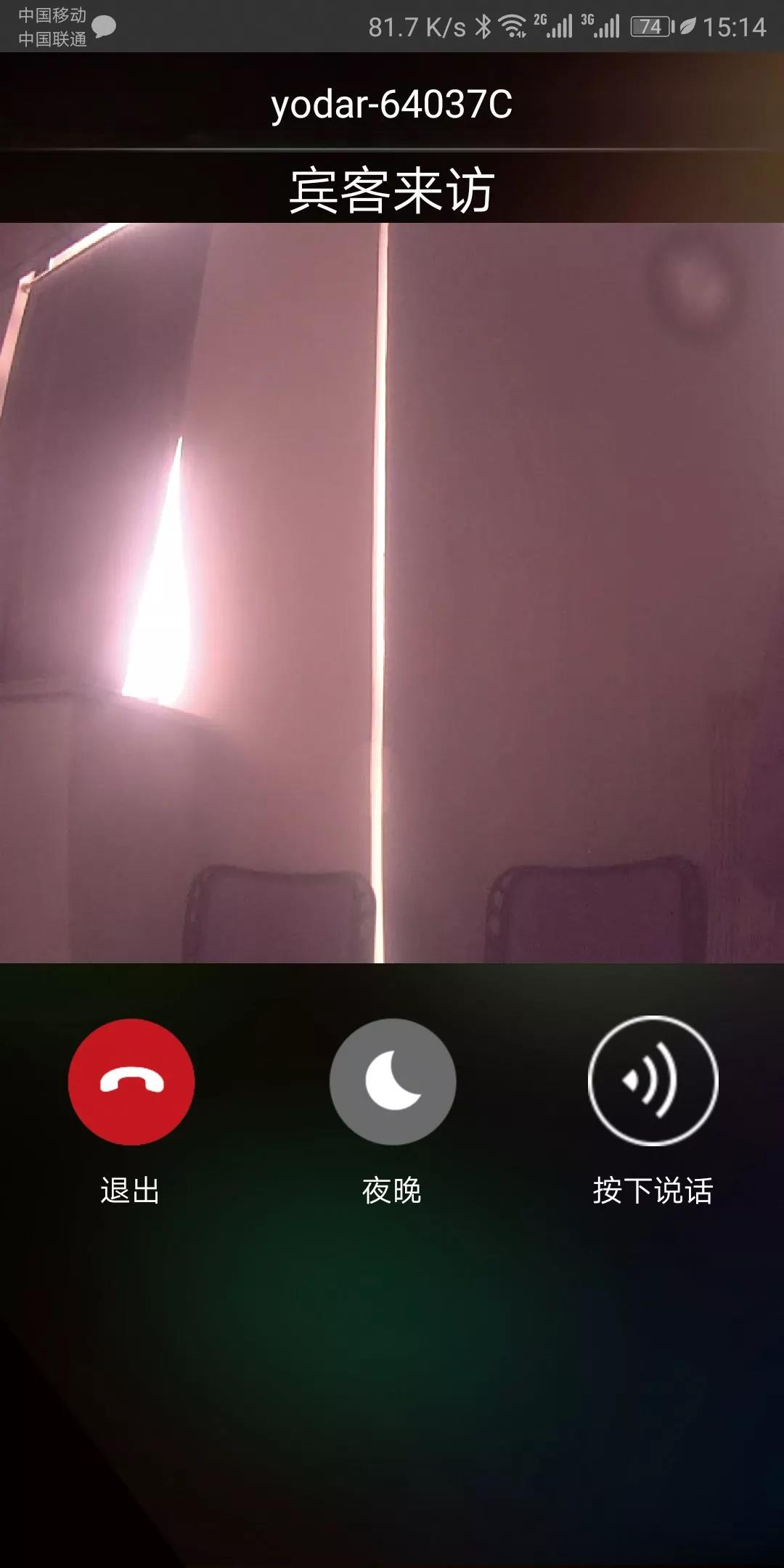This screenshot has height=1568, width=784.
Task: End the call with the red 退出 button
Action: pyautogui.click(x=131, y=1082)
